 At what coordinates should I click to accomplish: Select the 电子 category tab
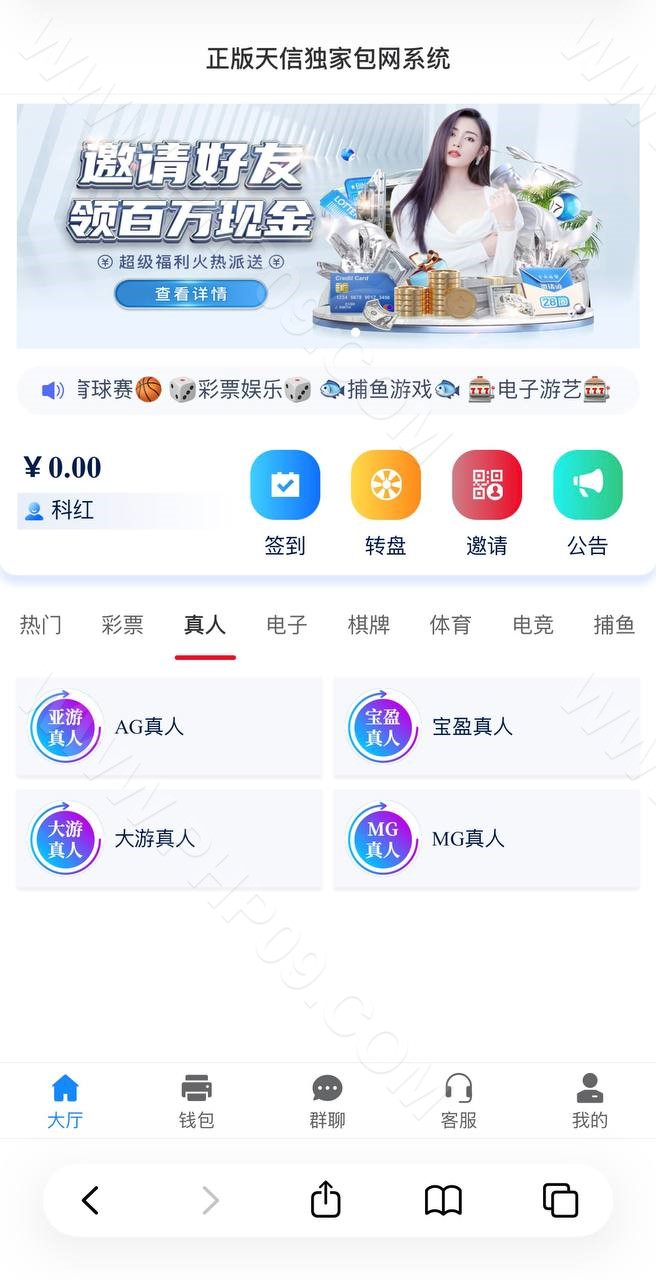click(287, 625)
